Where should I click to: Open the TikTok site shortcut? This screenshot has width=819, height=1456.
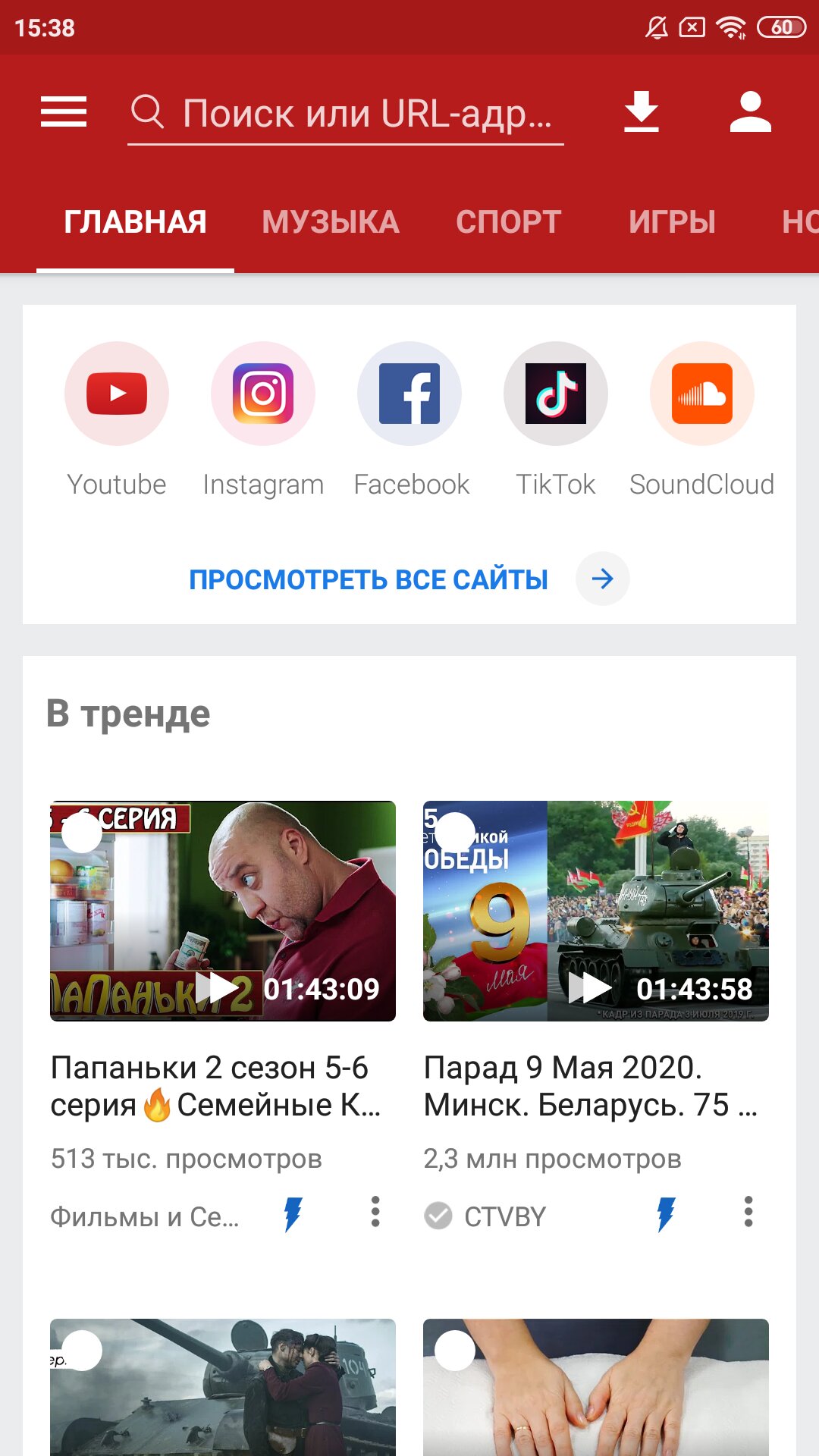point(556,394)
